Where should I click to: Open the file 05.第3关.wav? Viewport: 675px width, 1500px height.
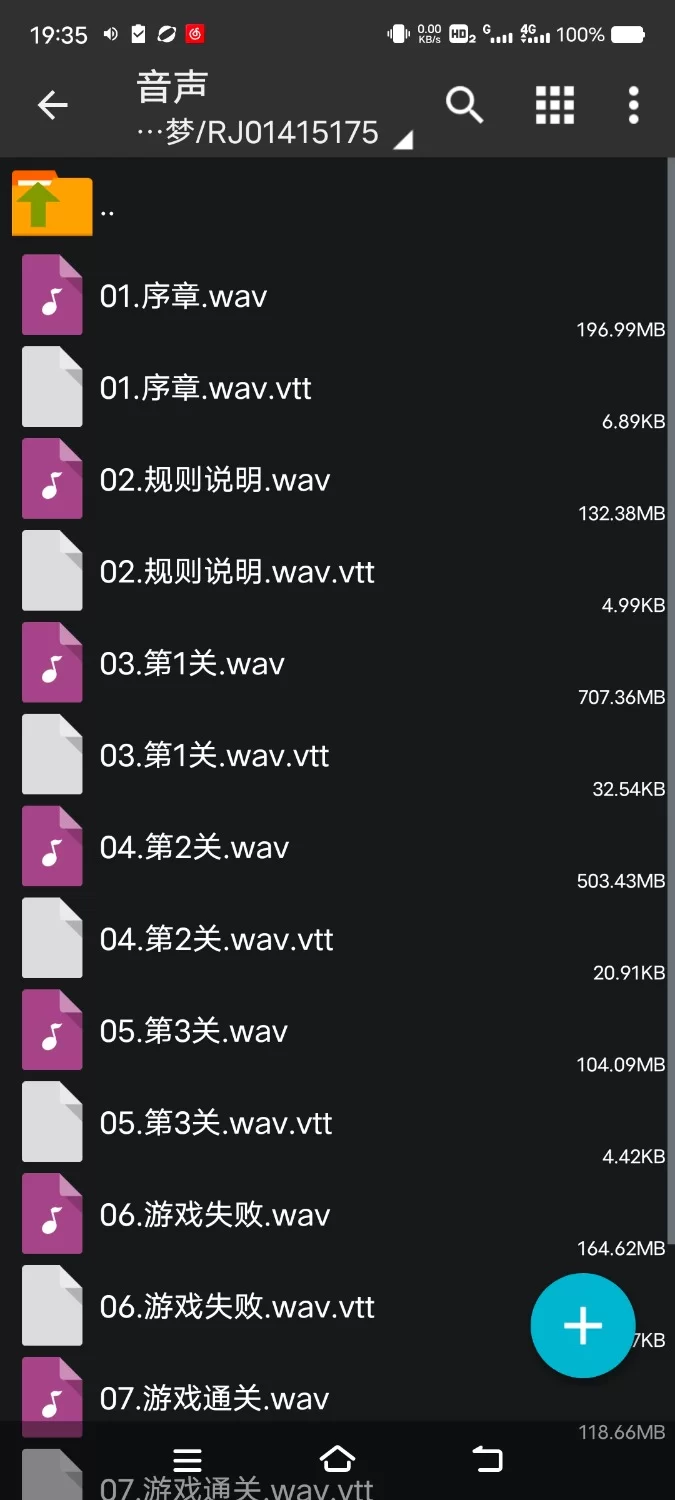tap(194, 1032)
